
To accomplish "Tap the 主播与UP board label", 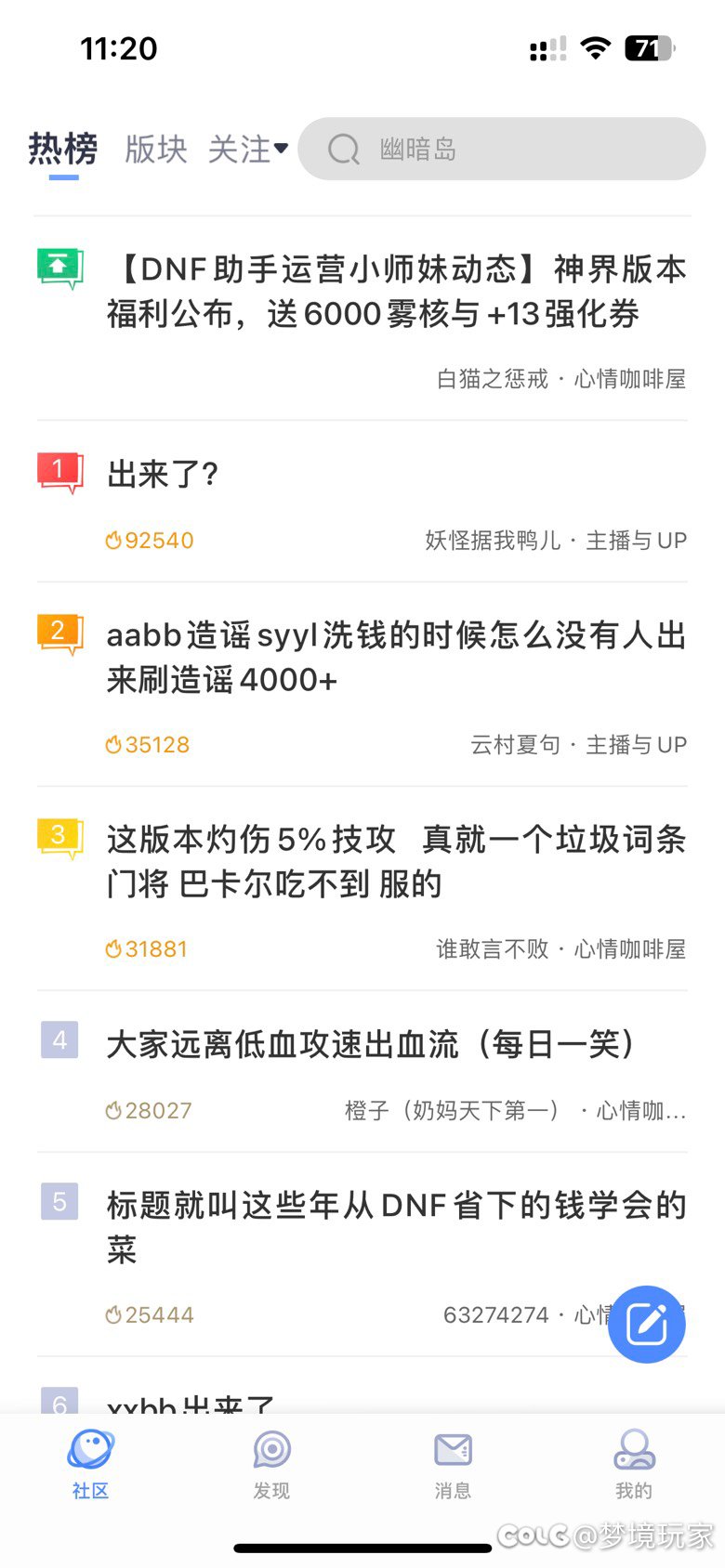I will [637, 540].
